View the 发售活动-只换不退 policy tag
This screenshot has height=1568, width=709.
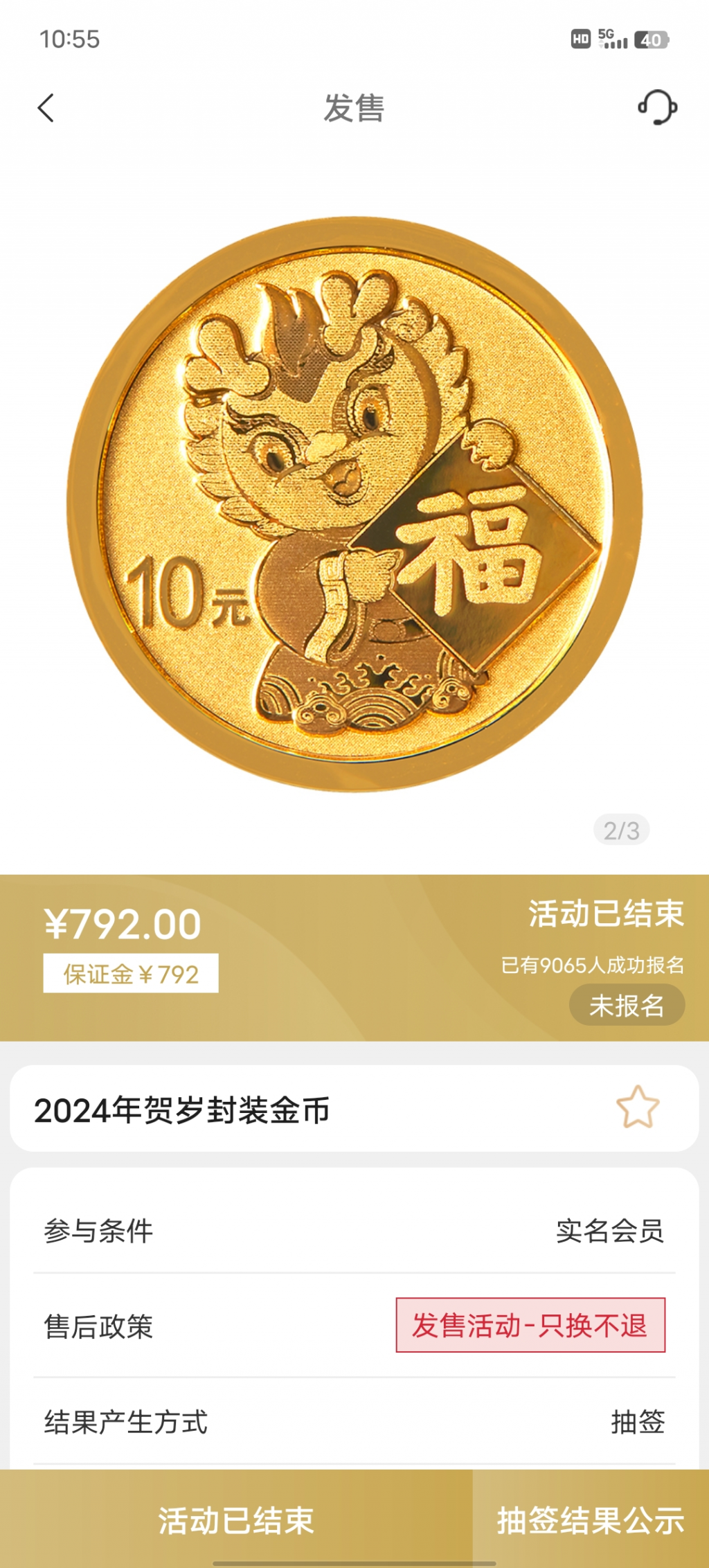pyautogui.click(x=530, y=1325)
